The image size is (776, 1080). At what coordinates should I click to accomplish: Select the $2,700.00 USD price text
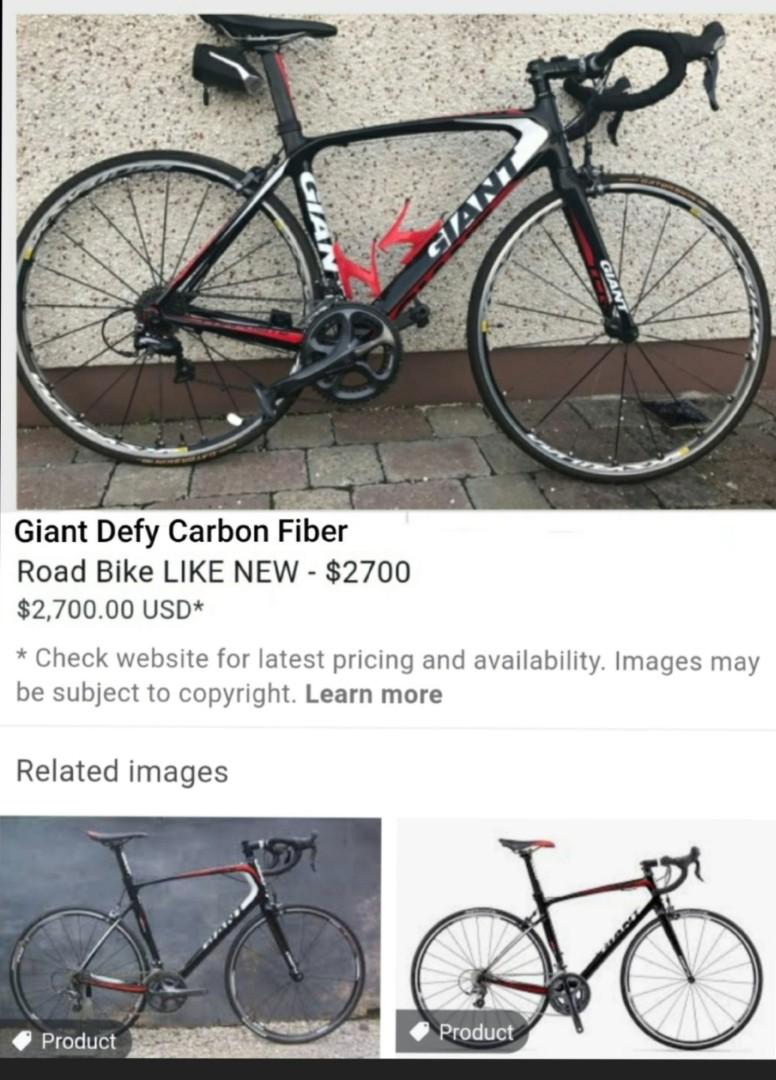112,606
